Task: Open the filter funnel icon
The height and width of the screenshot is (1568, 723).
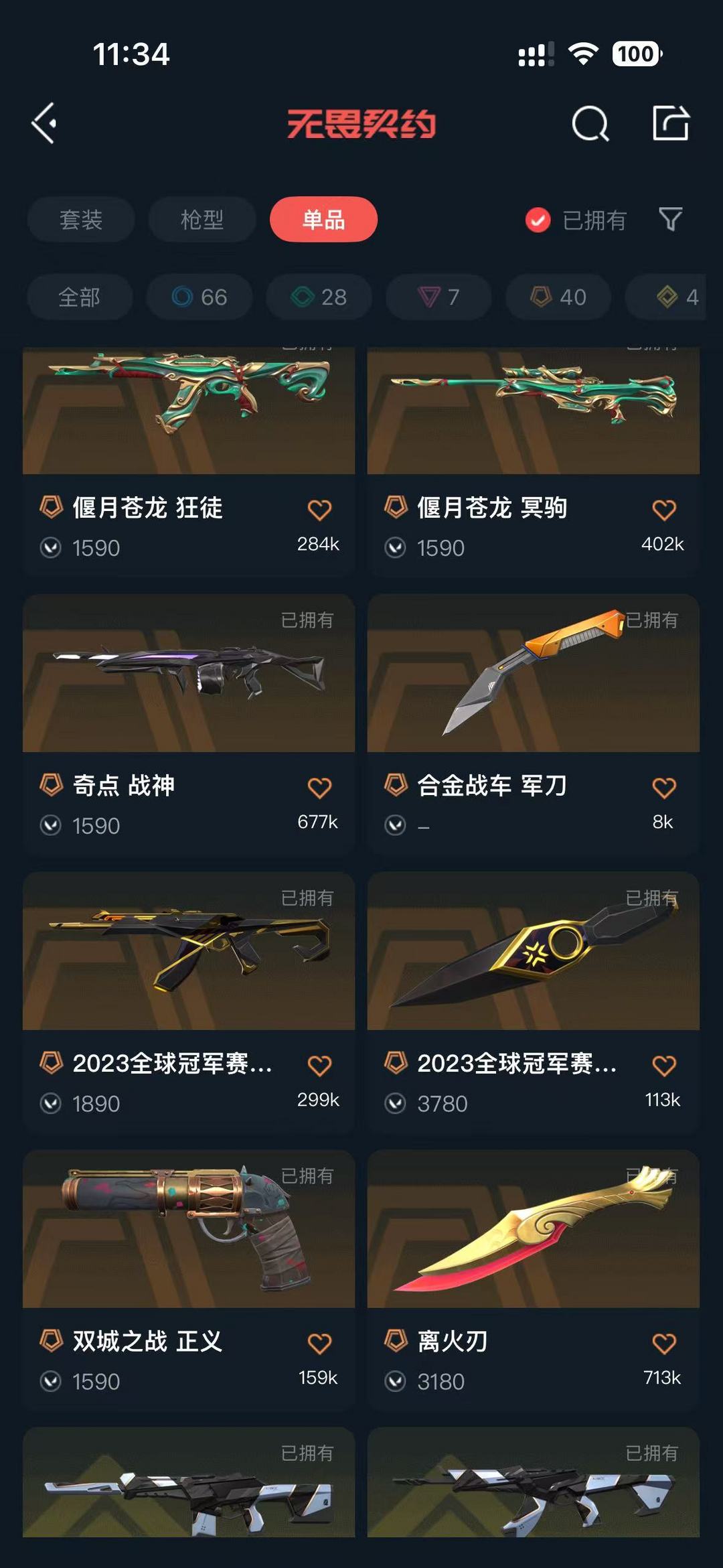Action: pos(670,219)
